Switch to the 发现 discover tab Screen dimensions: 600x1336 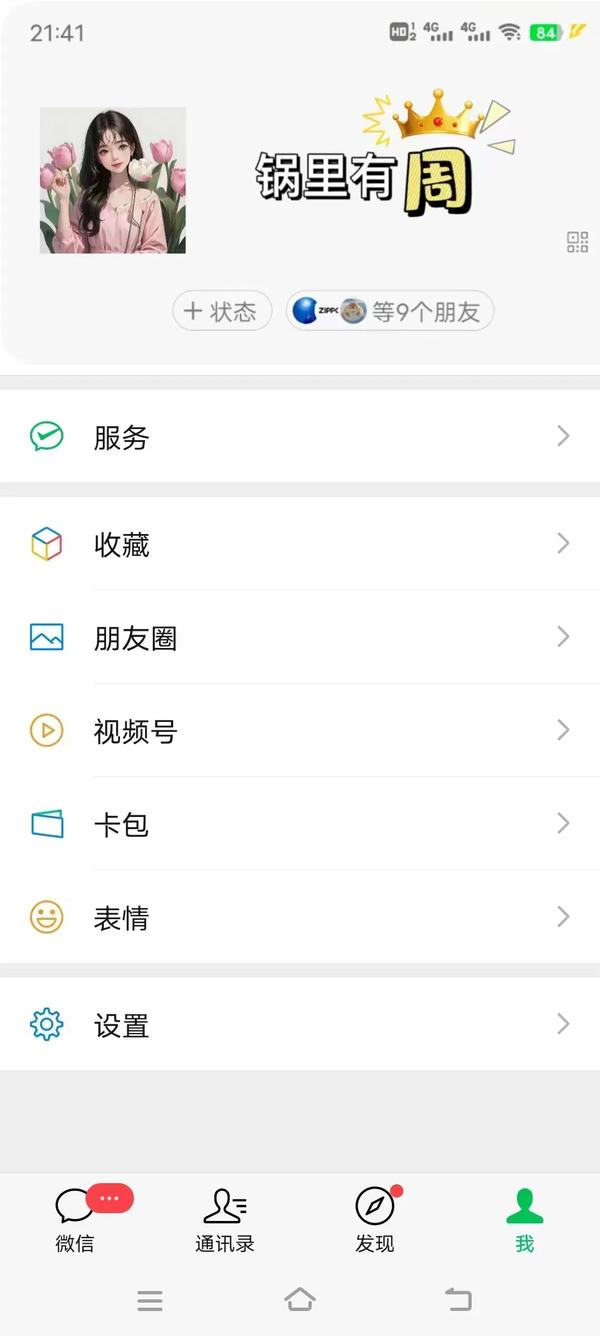click(x=375, y=1220)
